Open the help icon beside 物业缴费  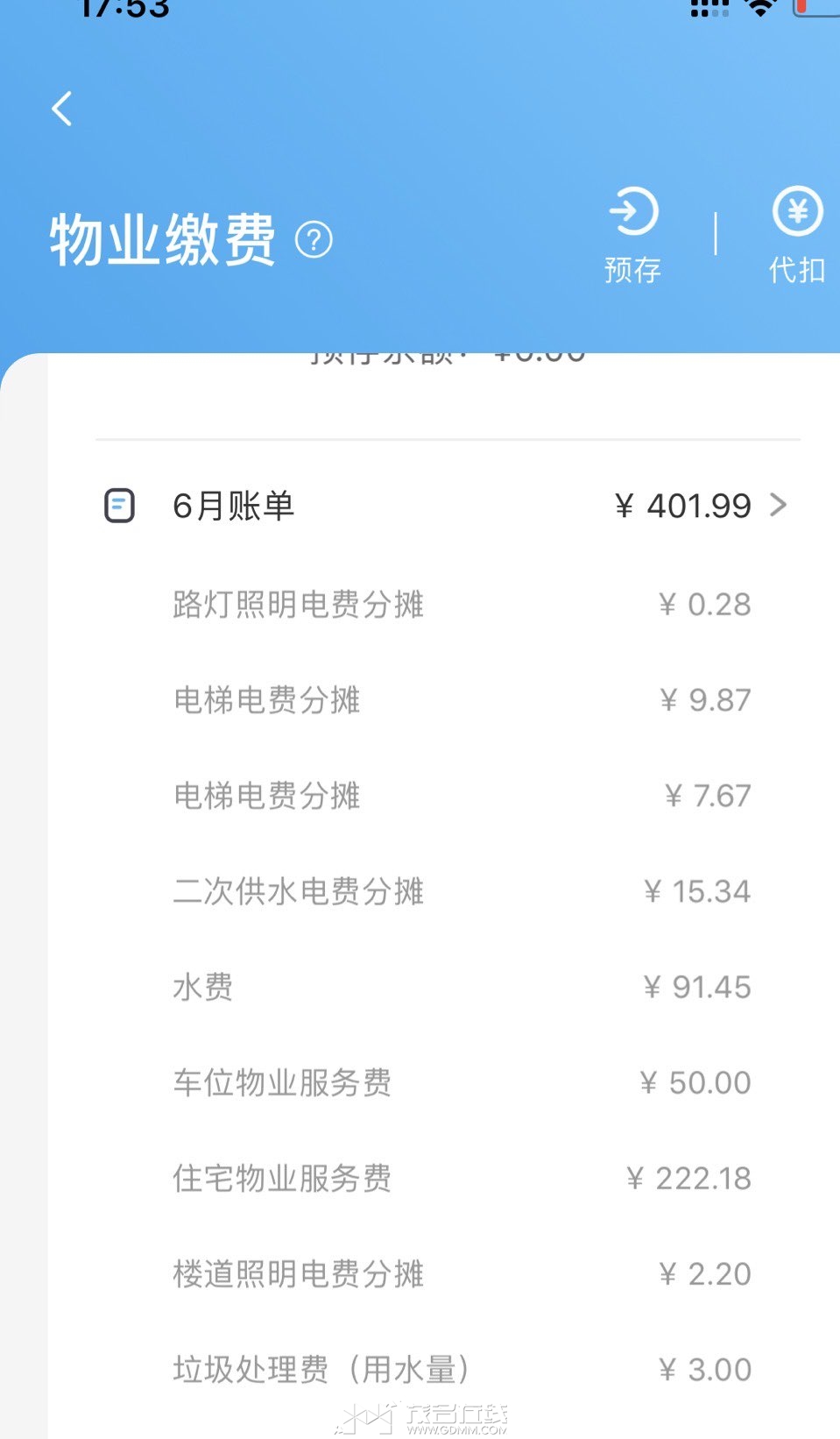point(314,239)
